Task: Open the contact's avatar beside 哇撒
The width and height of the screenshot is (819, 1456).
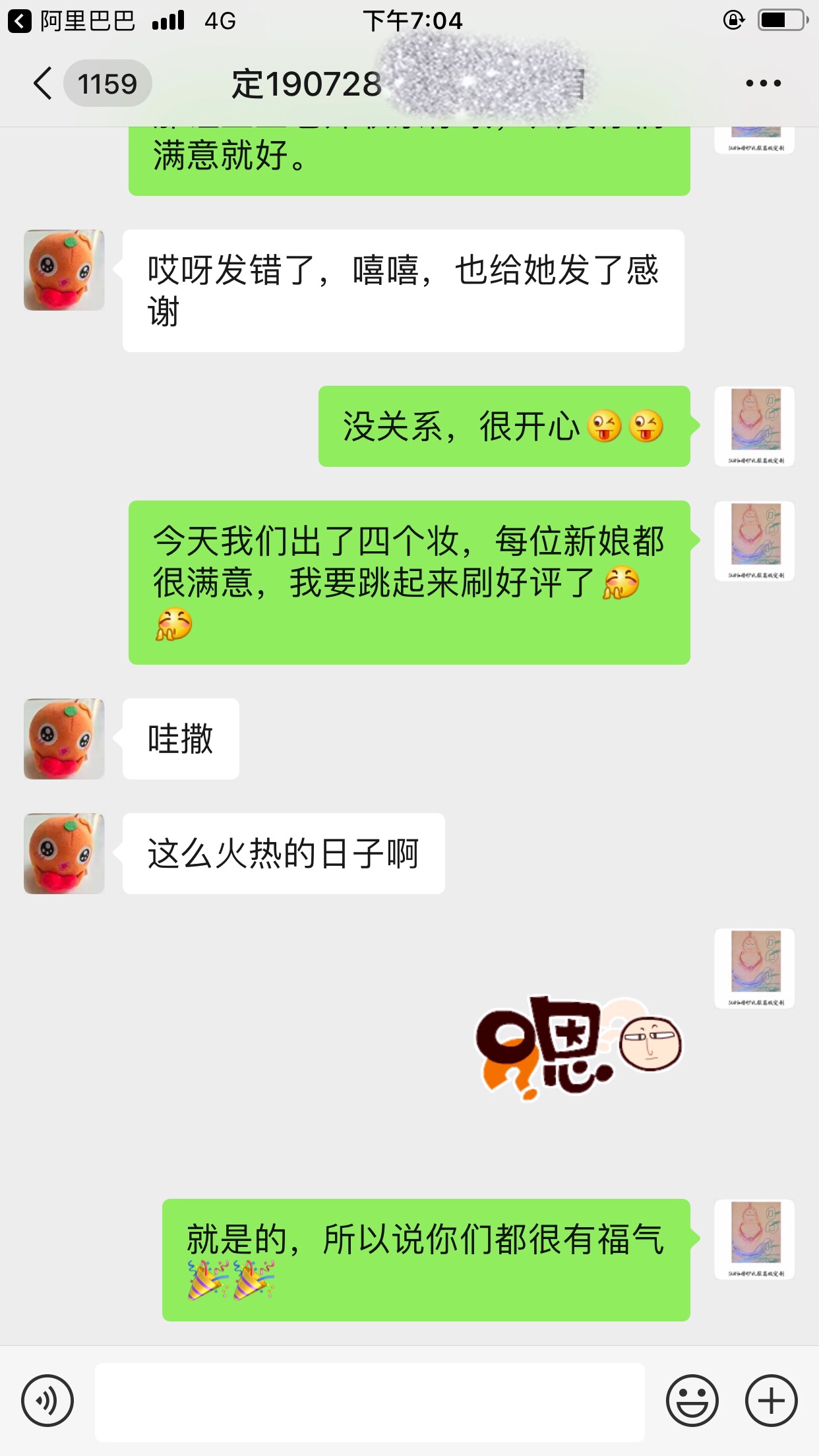Action: pos(64,739)
